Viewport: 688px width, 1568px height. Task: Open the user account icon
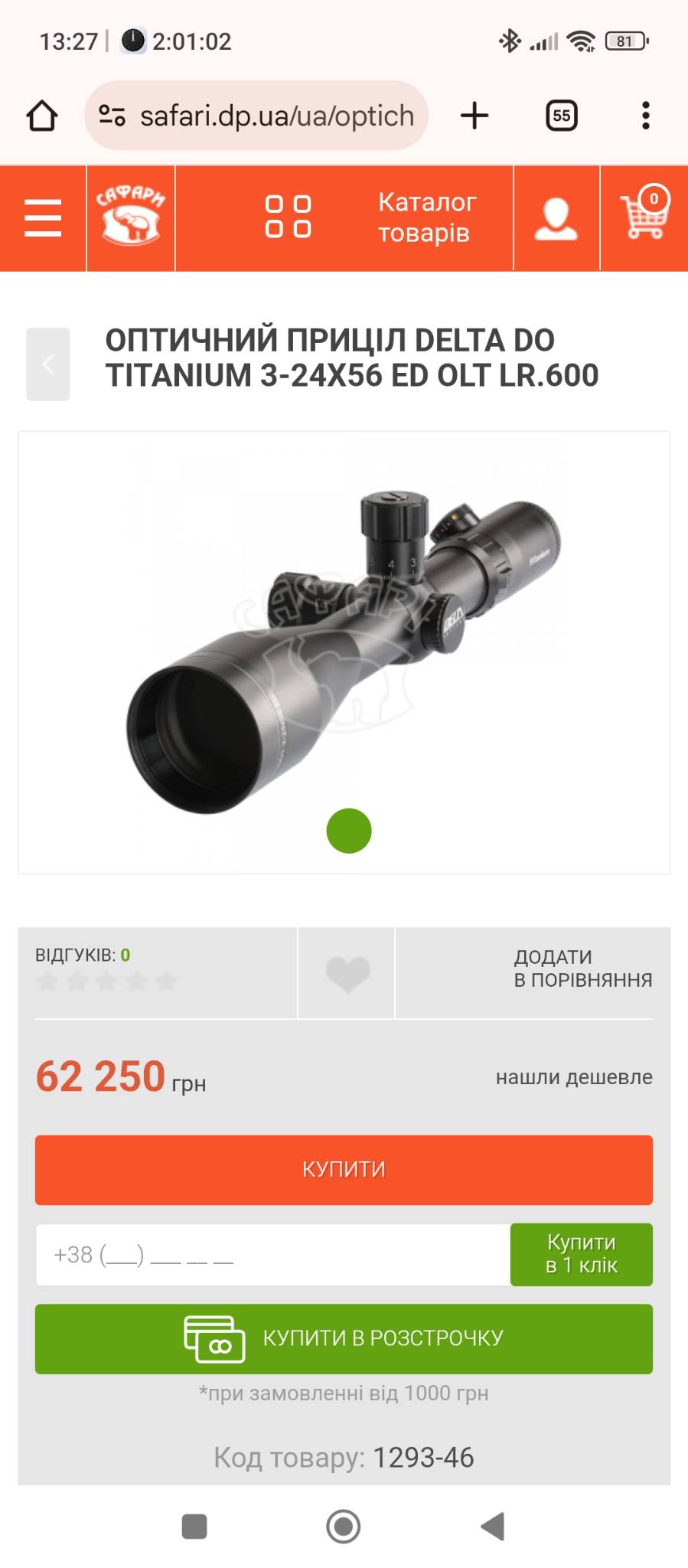click(x=556, y=219)
